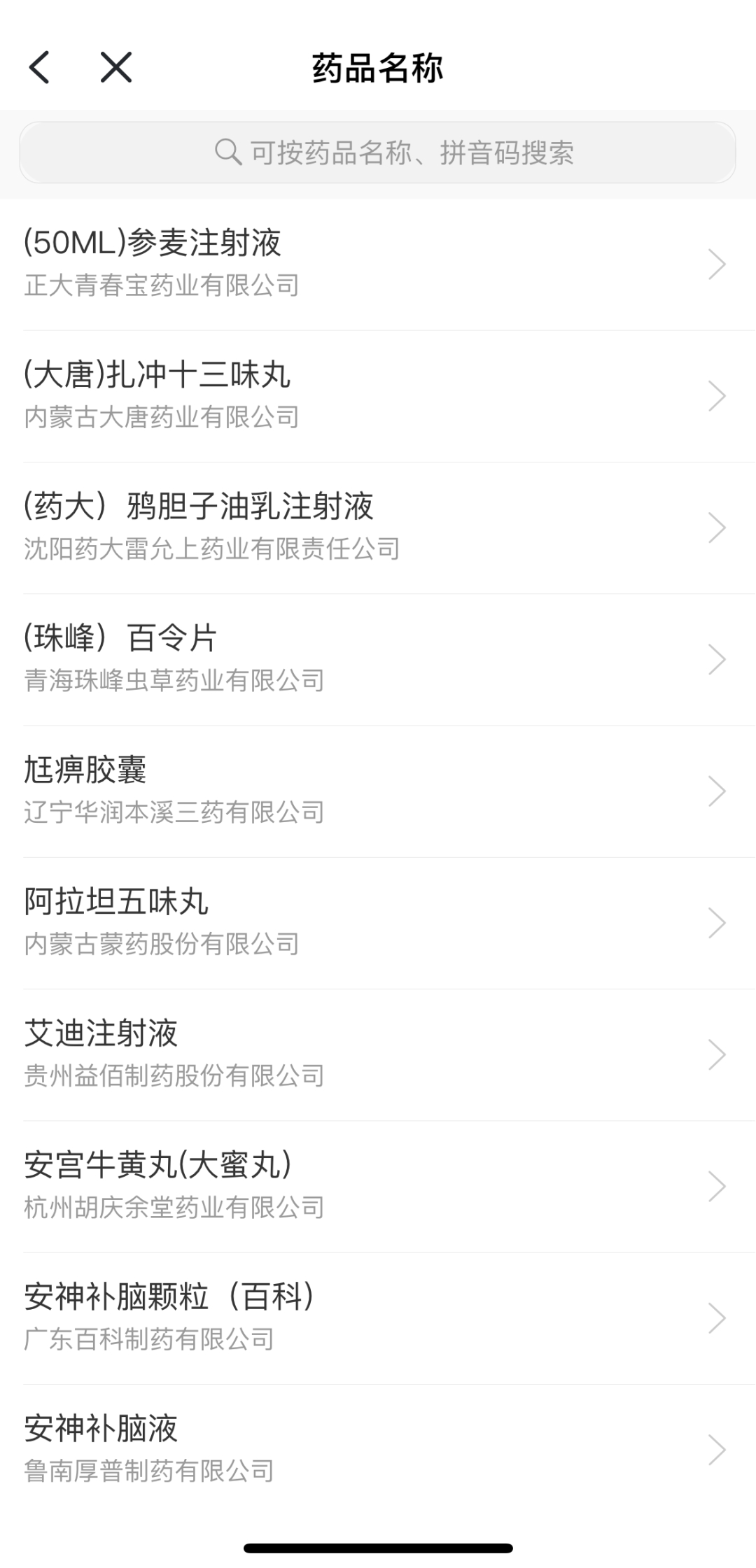Select (大唐)扎冲十三味丸 from the list
The width and height of the screenshot is (756, 1568).
(x=378, y=395)
